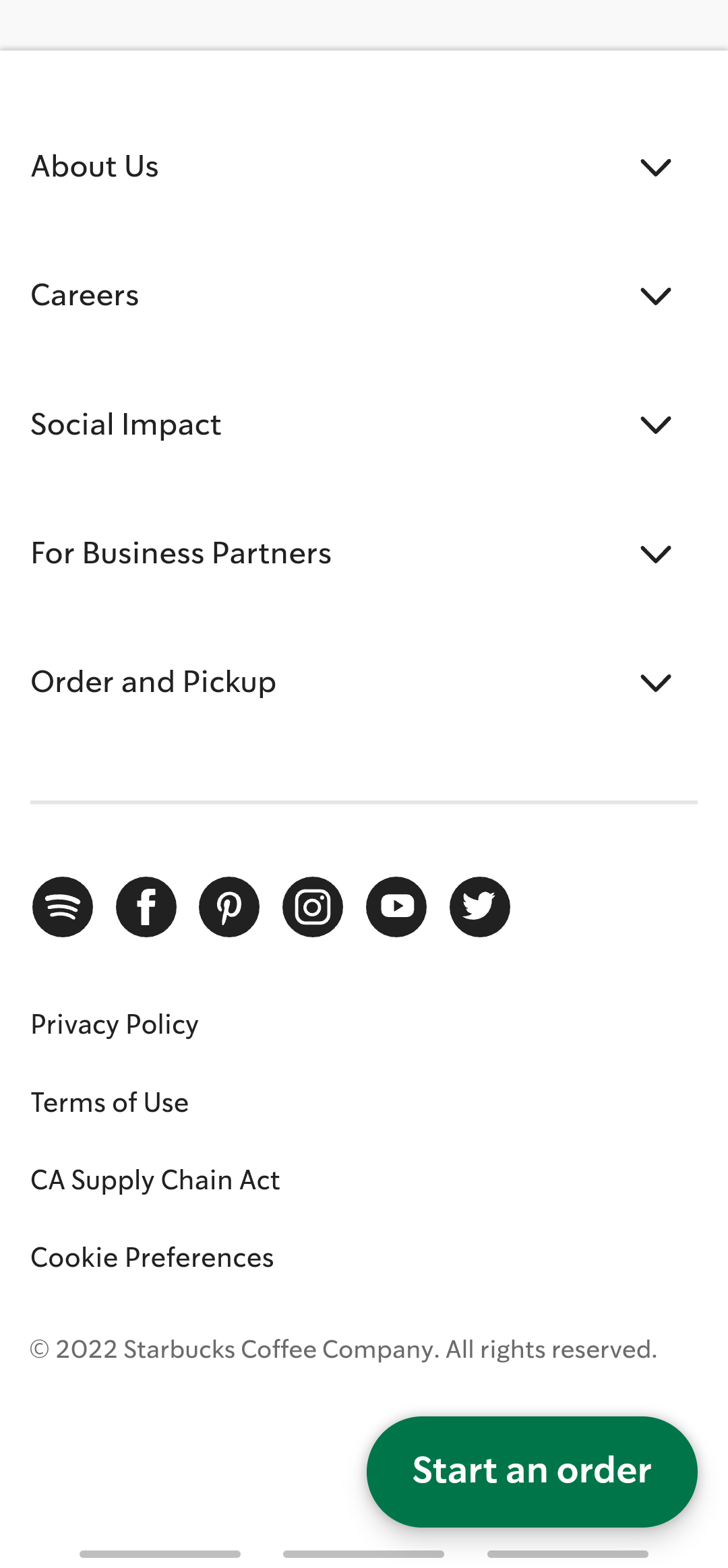Open the Twitter icon

[x=480, y=907]
